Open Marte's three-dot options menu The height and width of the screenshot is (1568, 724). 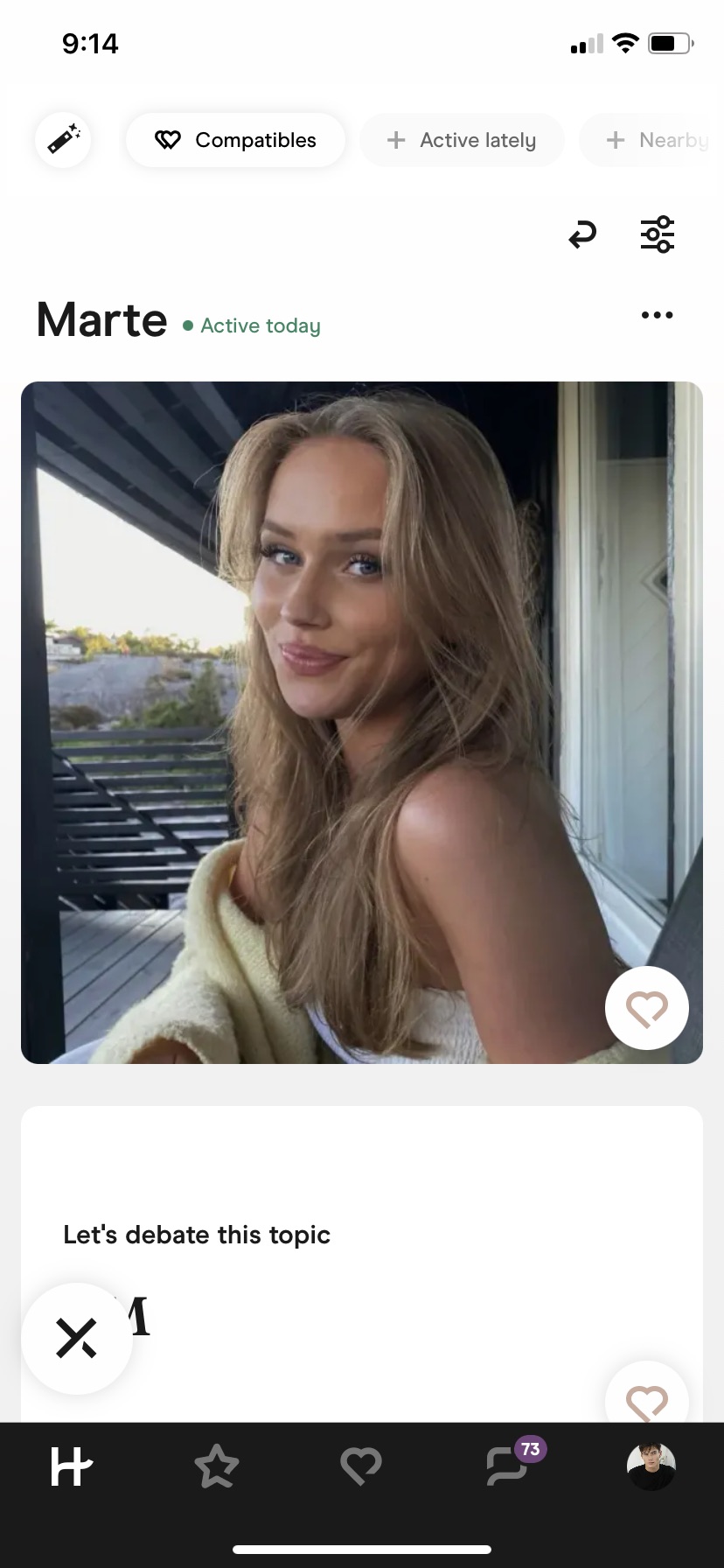click(x=657, y=315)
